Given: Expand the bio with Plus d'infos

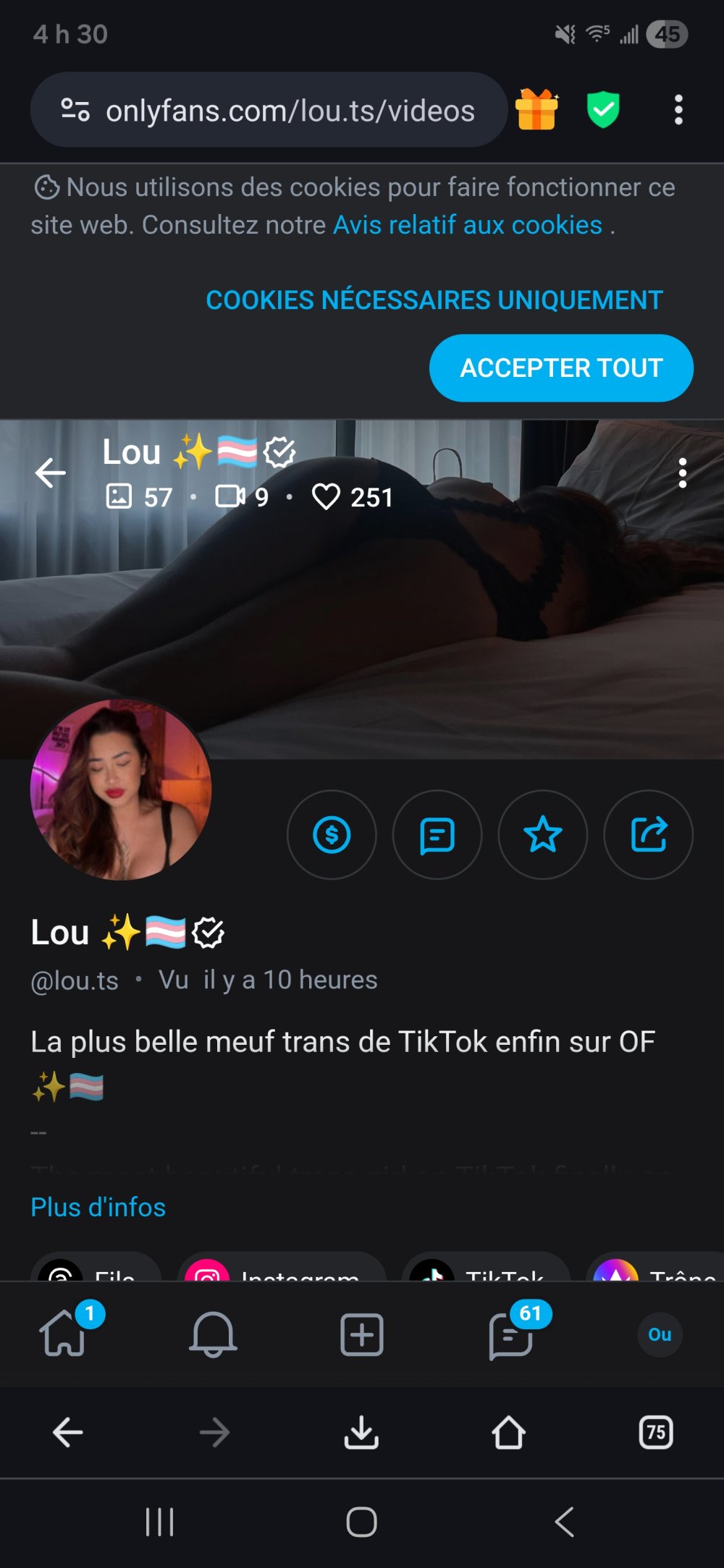Looking at the screenshot, I should point(98,1207).
